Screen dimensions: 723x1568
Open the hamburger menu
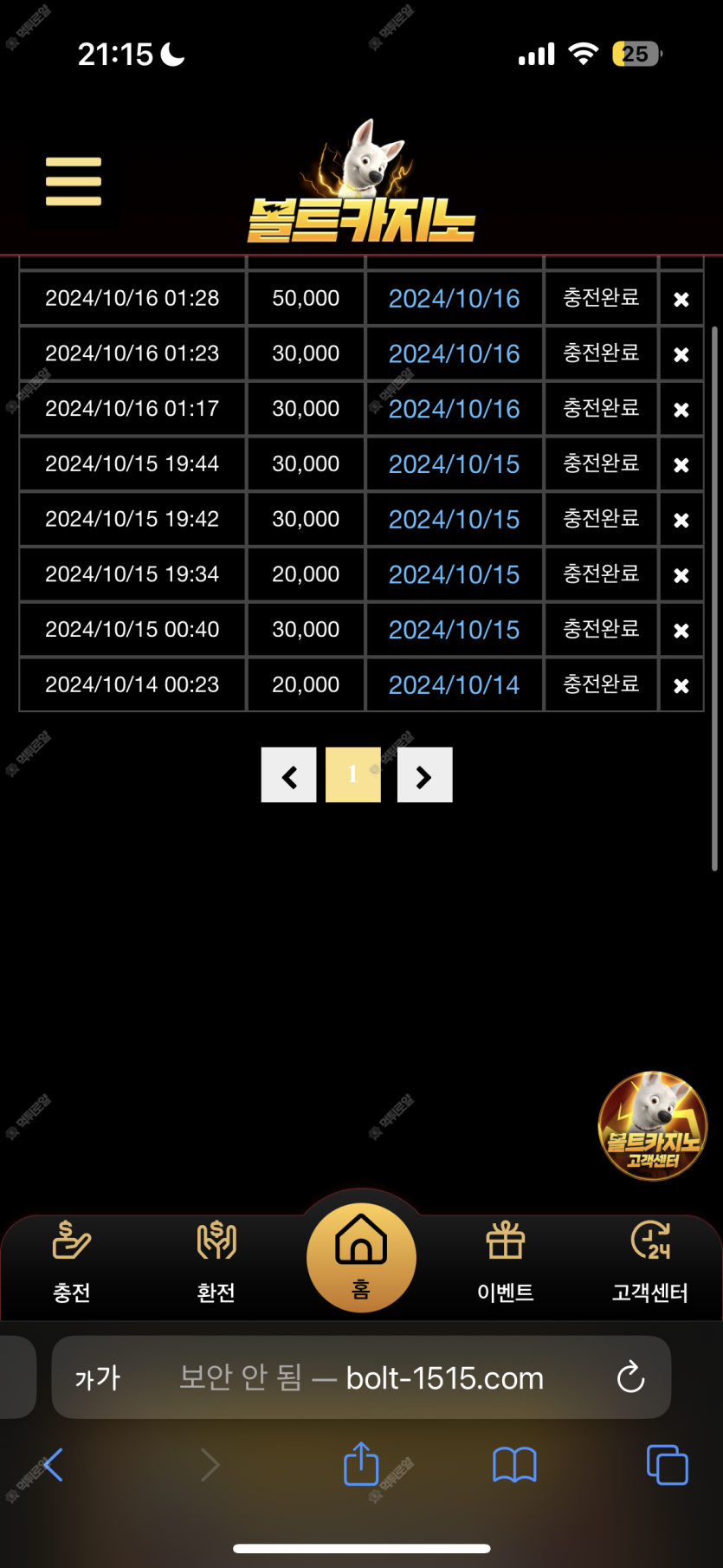tap(74, 182)
